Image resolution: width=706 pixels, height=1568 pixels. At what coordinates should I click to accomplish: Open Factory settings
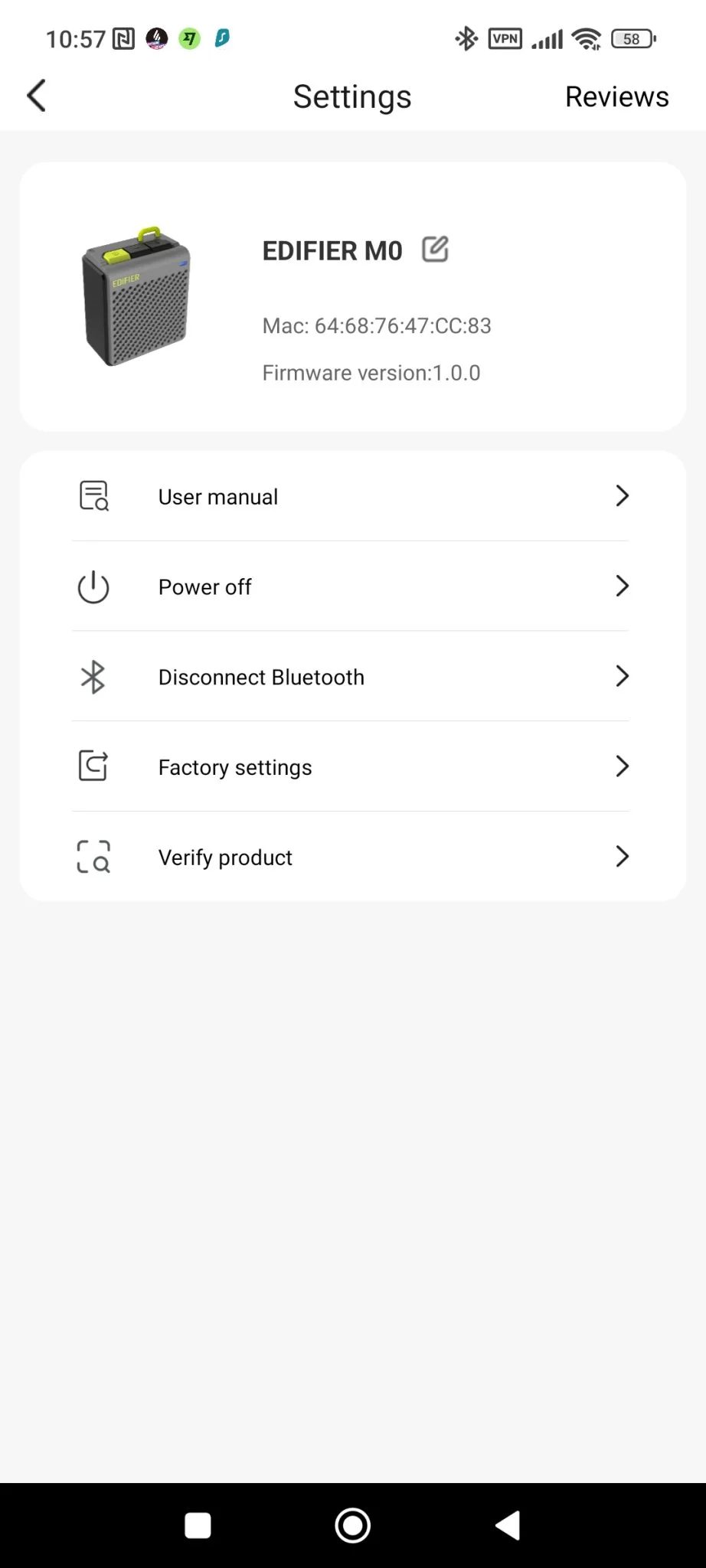[x=351, y=767]
